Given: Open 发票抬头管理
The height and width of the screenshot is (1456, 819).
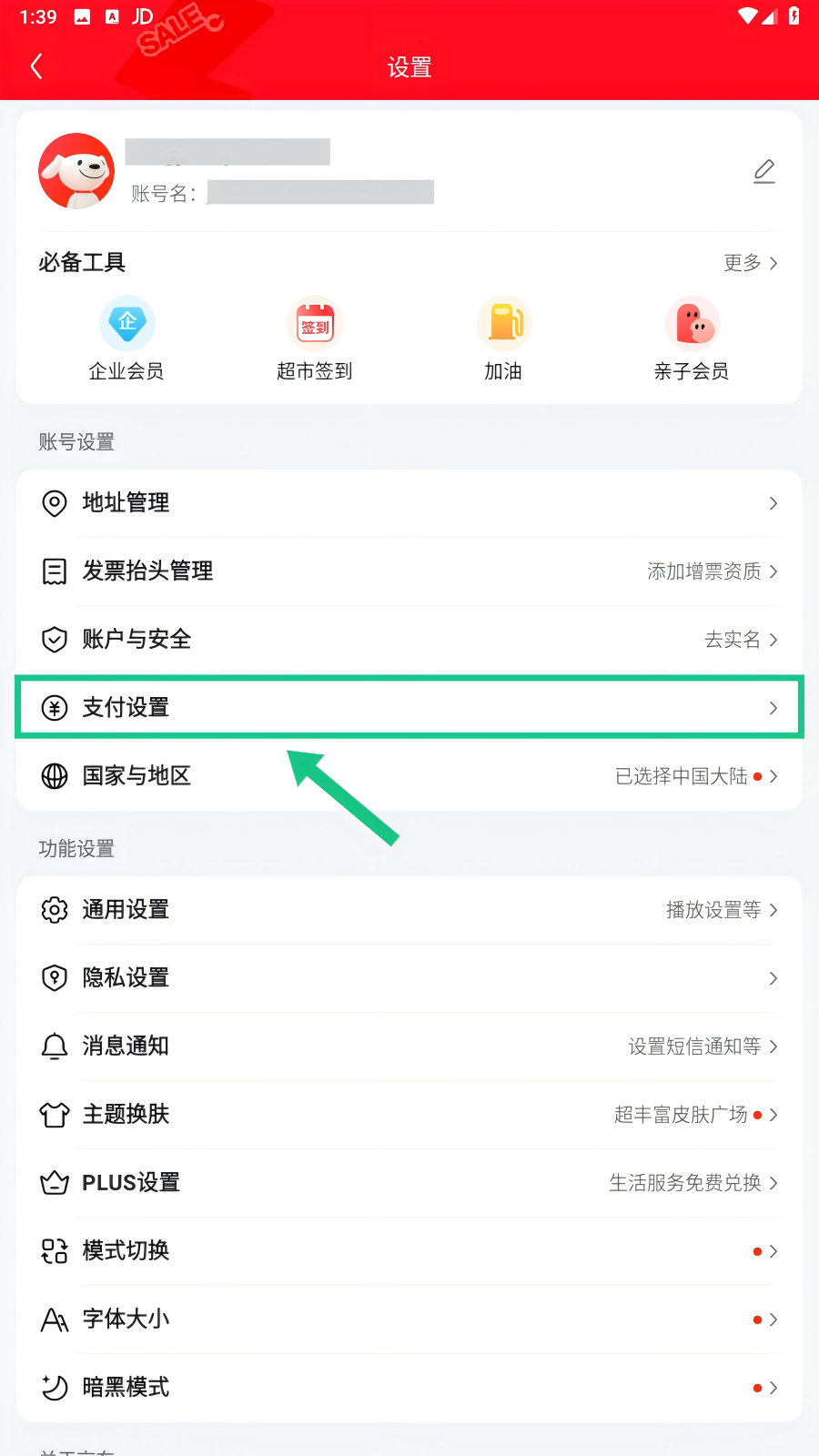Looking at the screenshot, I should click(x=409, y=571).
